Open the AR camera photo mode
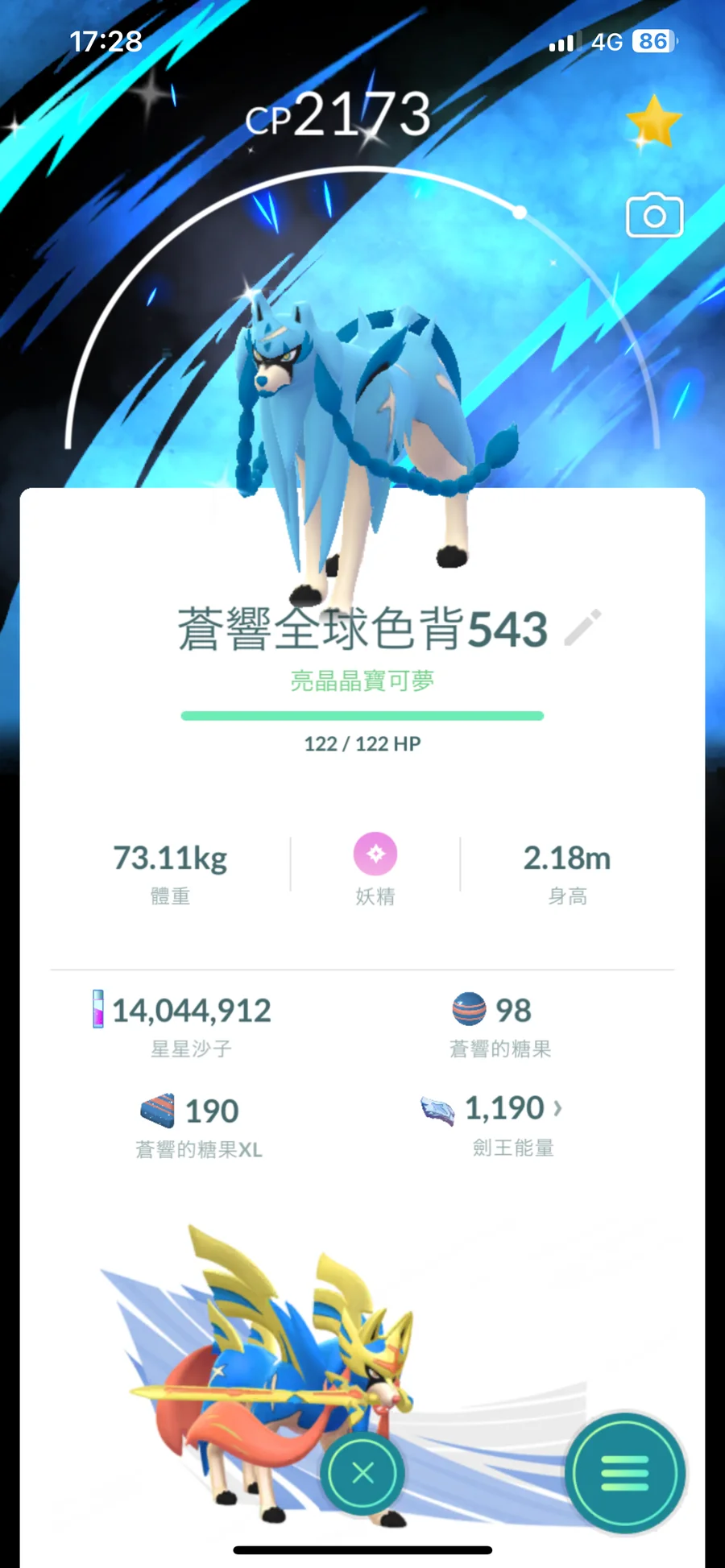Viewport: 725px width, 1568px height. click(654, 215)
